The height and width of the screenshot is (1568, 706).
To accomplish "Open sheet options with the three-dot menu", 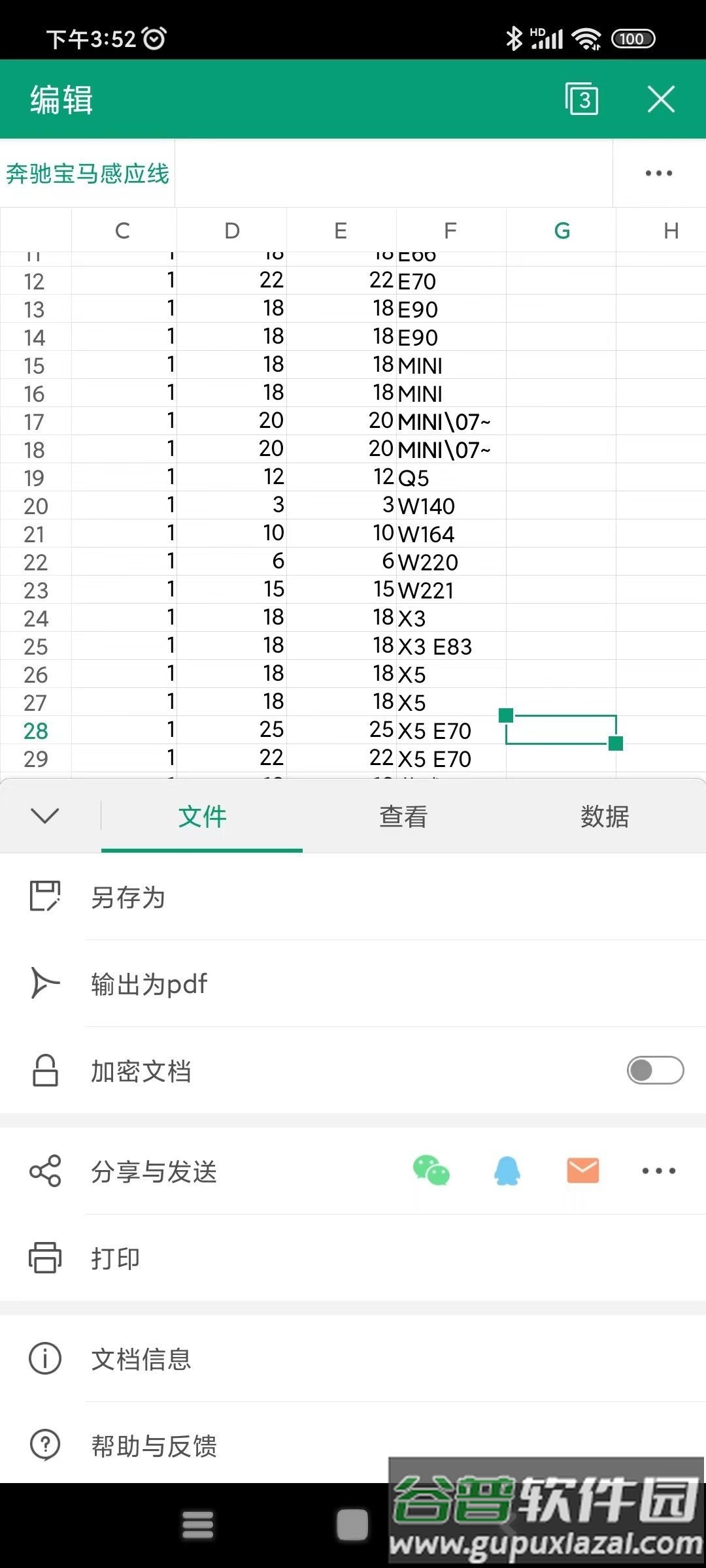I will [658, 173].
